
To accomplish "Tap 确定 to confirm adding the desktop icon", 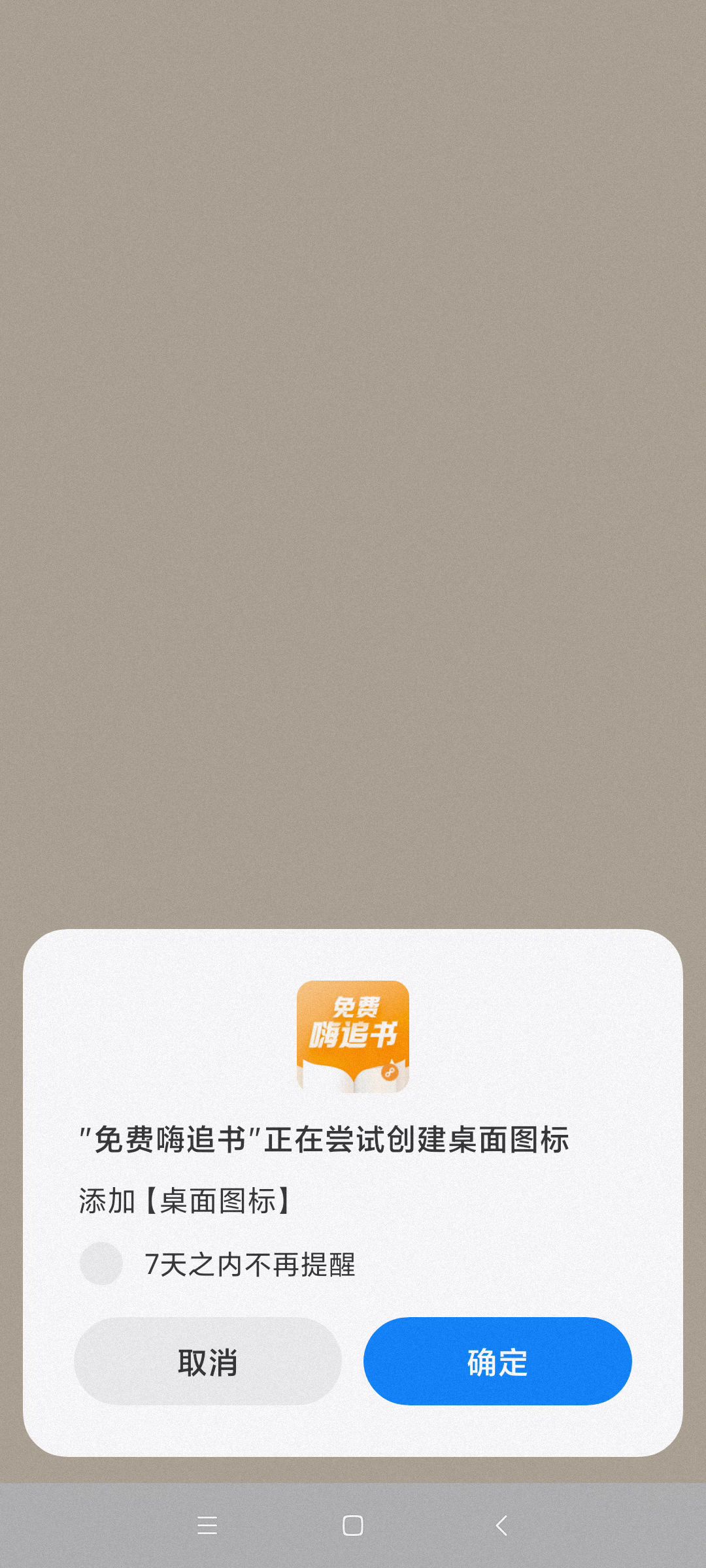I will [497, 1362].
